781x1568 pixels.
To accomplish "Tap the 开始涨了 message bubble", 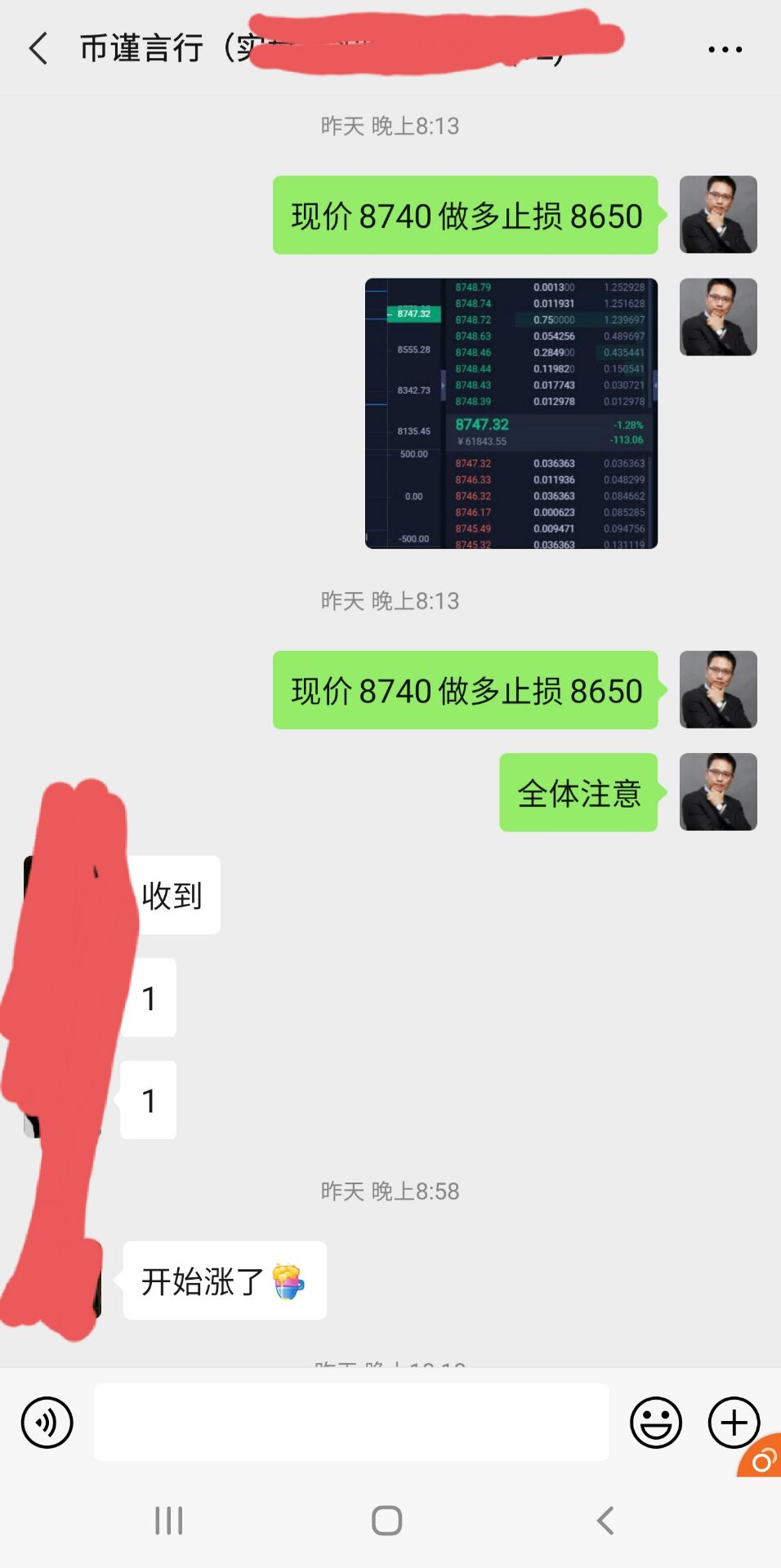I will pos(225,1281).
